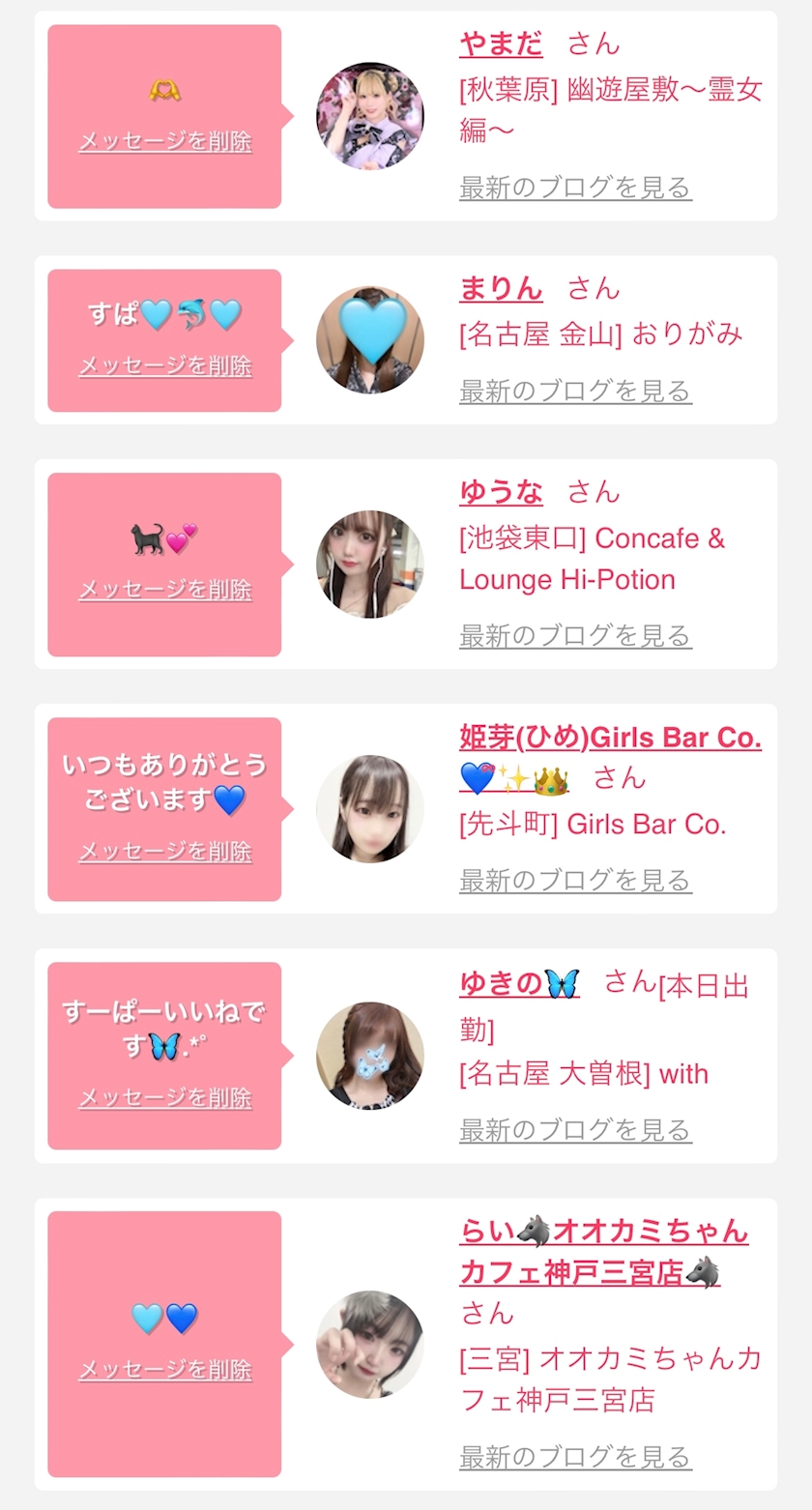The height and width of the screenshot is (1510, 812).
Task: View the latest blog from Girls Bar Co. 先斗町
Action: tap(575, 881)
